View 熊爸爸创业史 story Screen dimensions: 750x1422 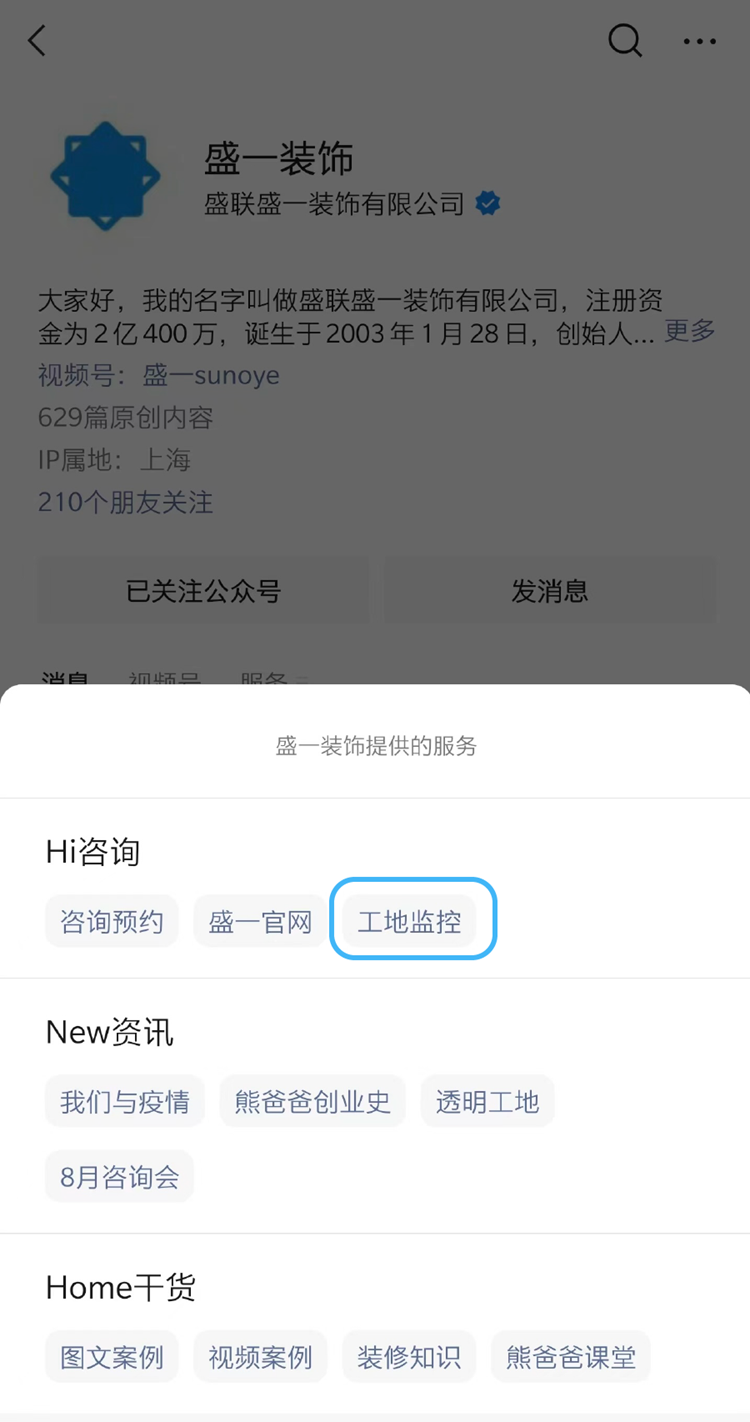(x=312, y=1102)
